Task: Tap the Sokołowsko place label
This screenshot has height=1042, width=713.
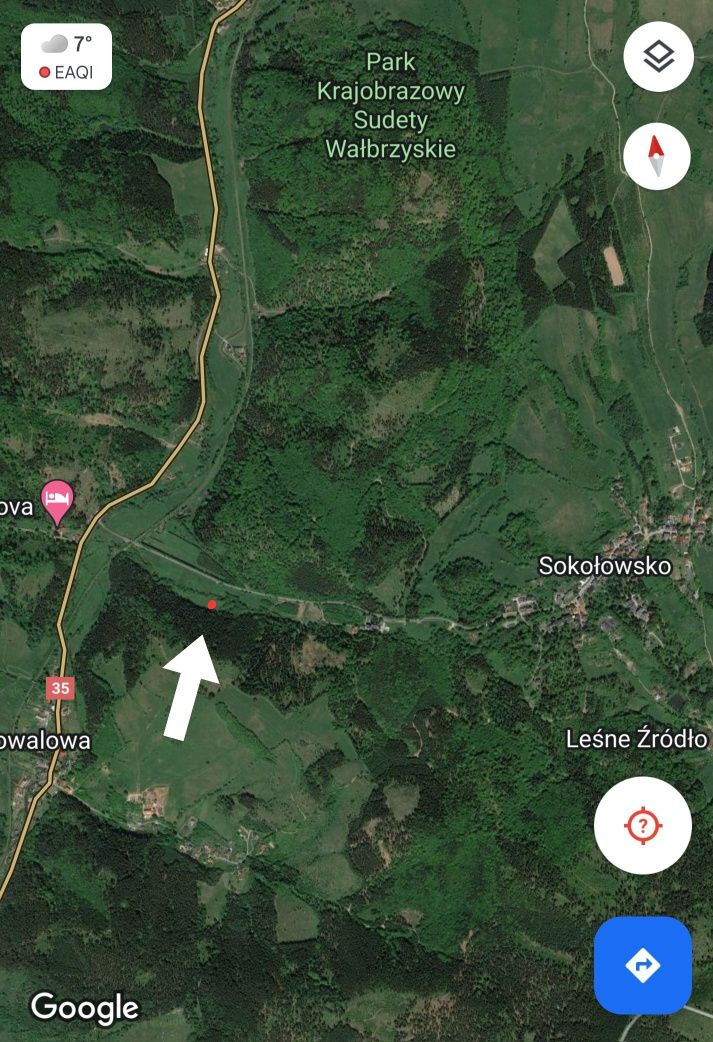Action: click(604, 566)
